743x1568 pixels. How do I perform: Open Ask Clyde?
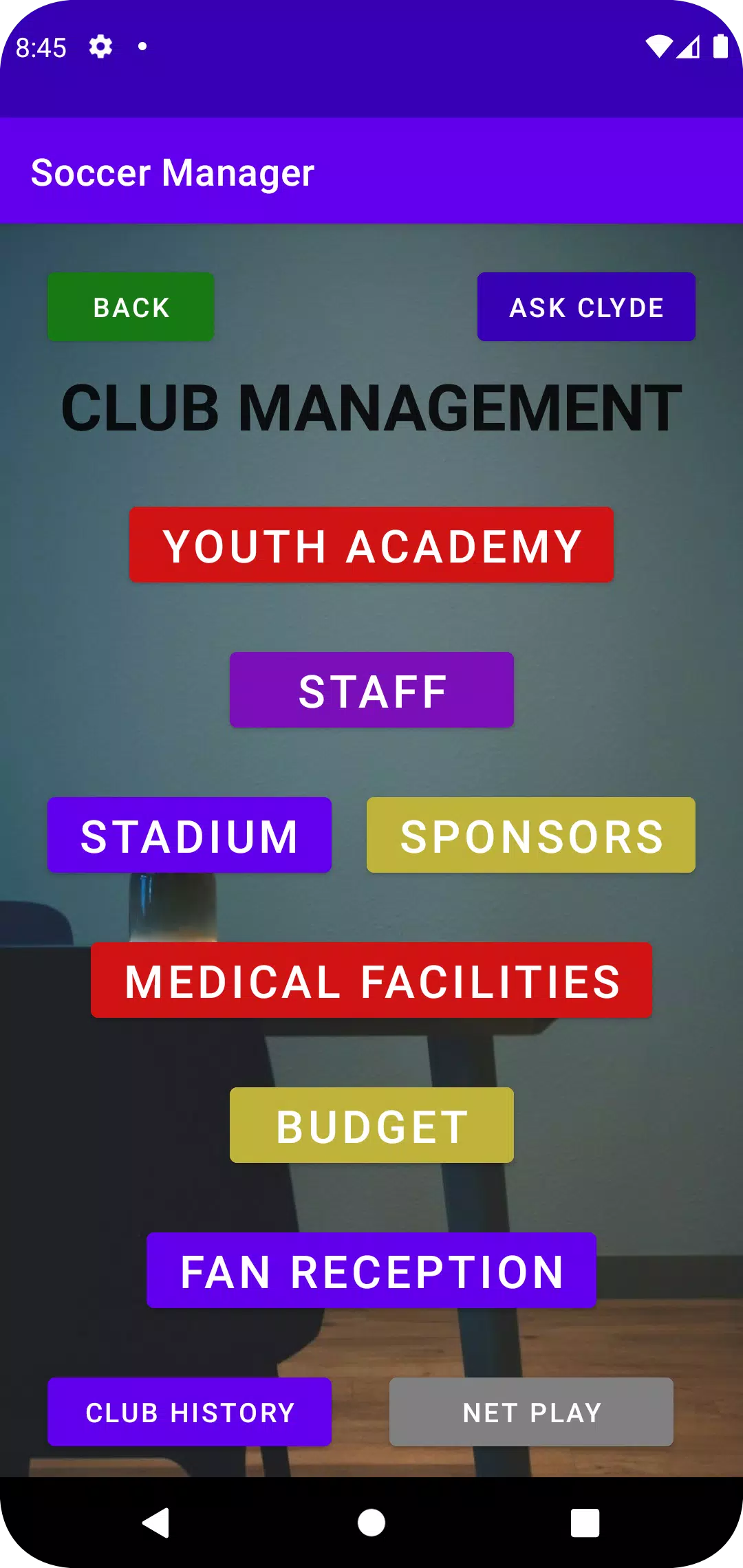coord(586,307)
